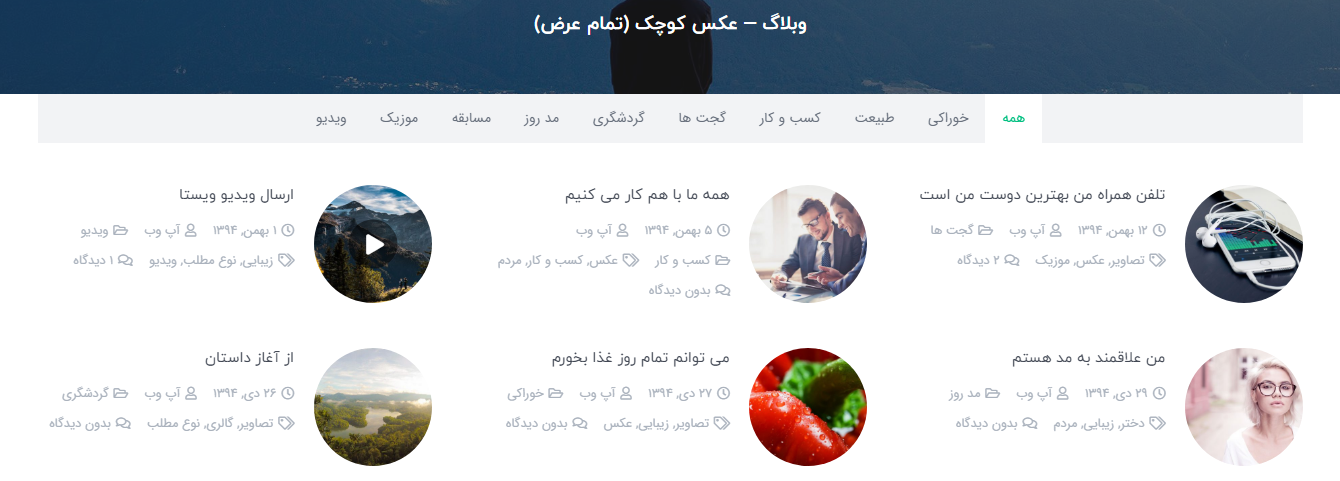Filter posts by کسب و کار
Viewport: 1340px width, 481px height.
[789, 118]
